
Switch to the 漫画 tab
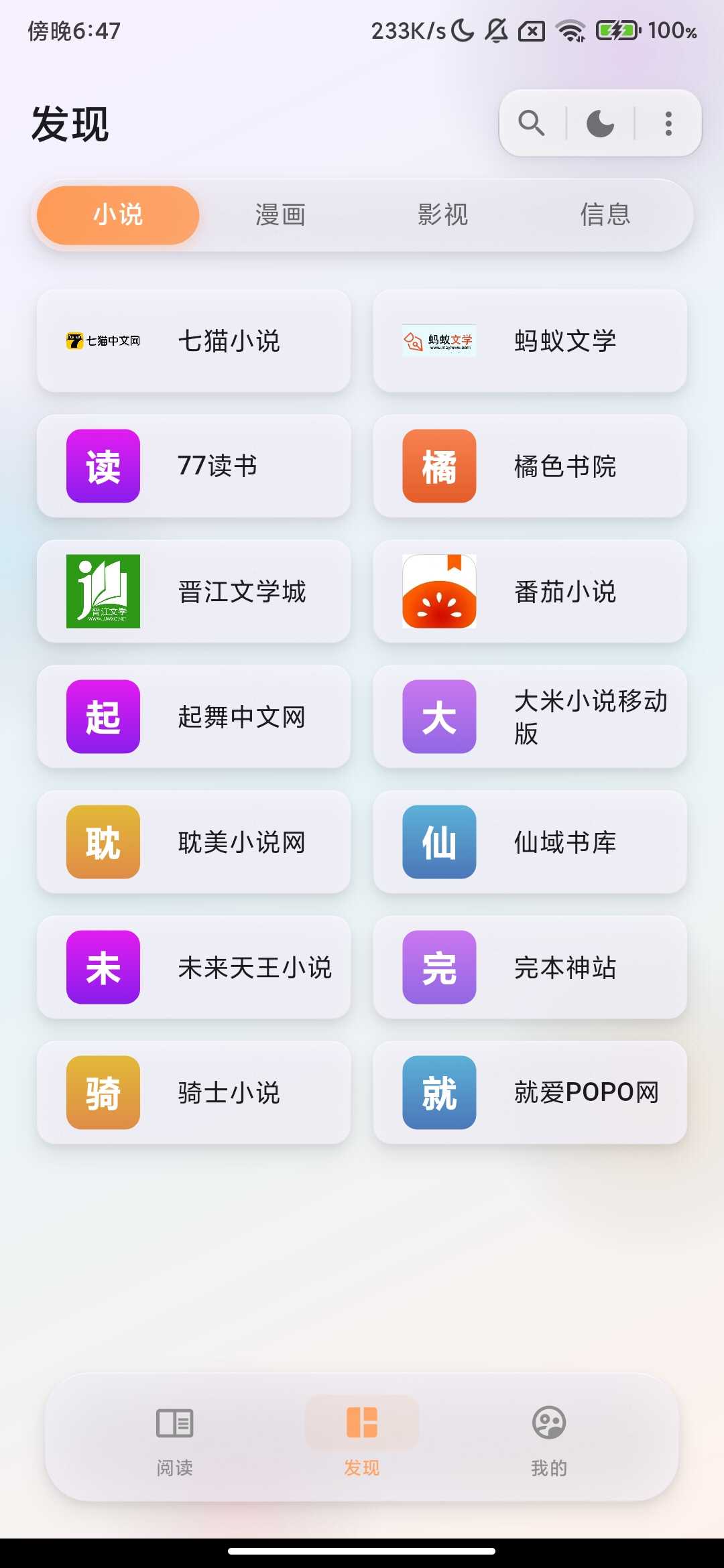pos(280,215)
